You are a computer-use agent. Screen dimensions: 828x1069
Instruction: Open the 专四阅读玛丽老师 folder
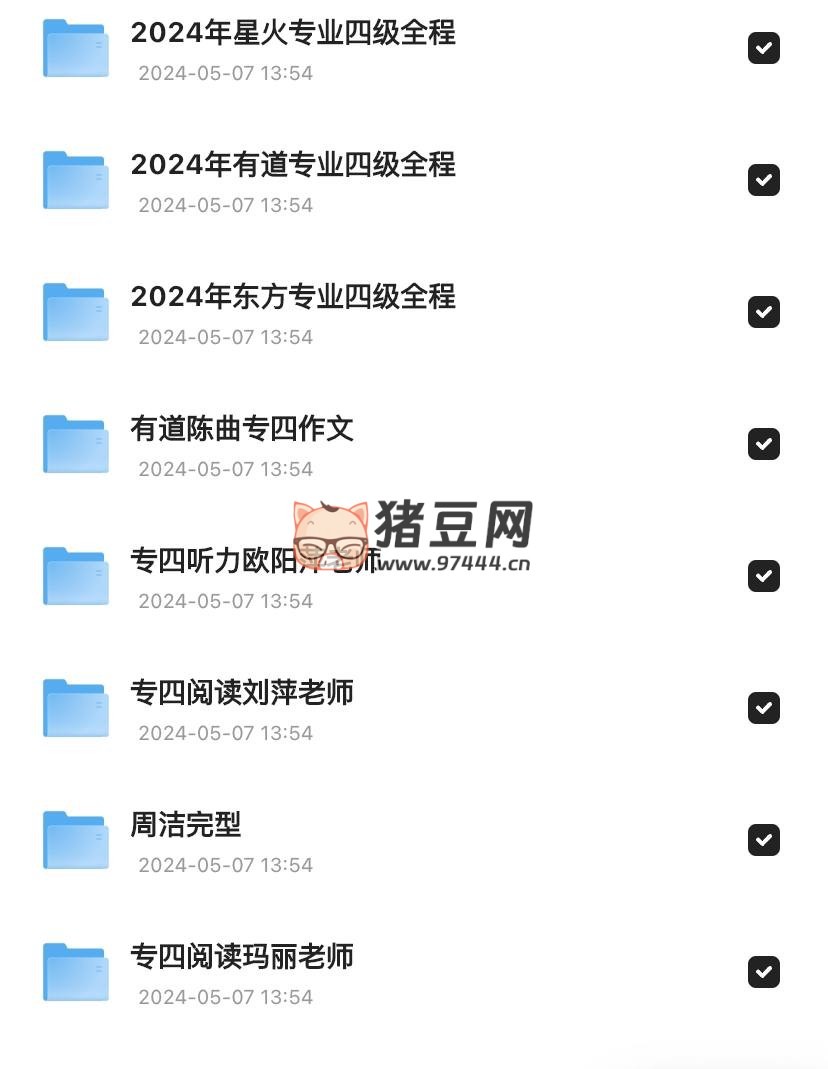[242, 958]
